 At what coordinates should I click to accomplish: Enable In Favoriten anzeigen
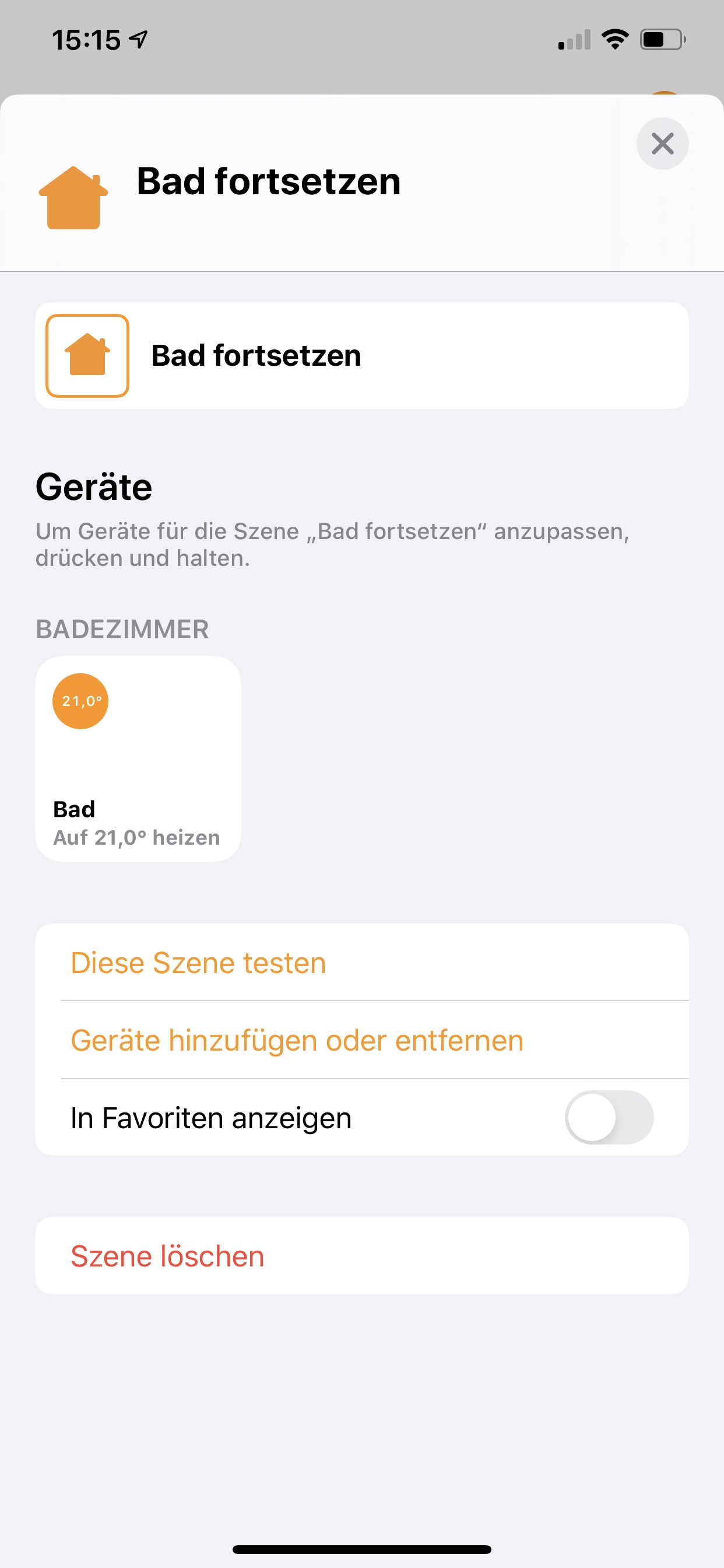[609, 1118]
